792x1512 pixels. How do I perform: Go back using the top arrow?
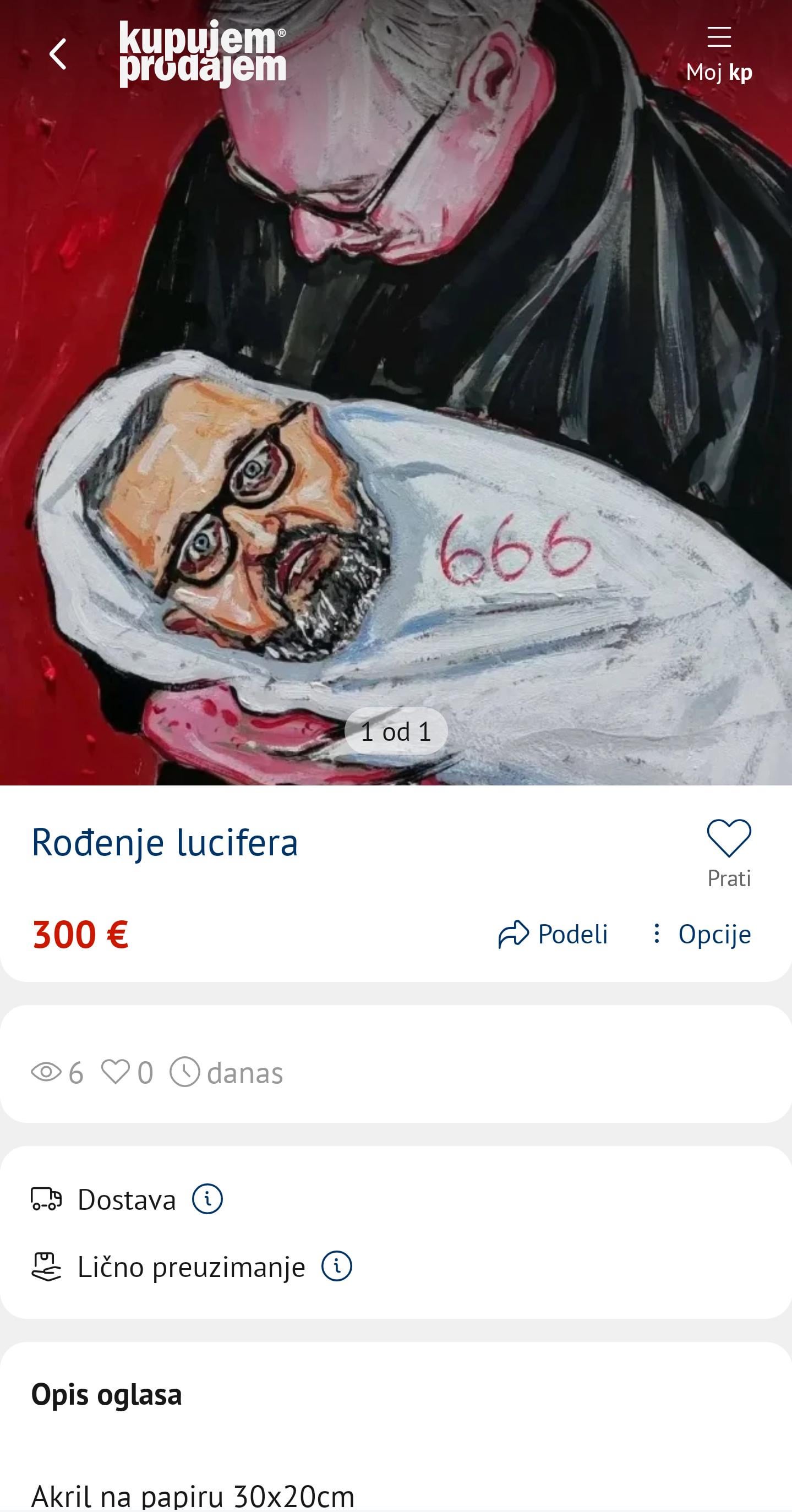click(58, 54)
